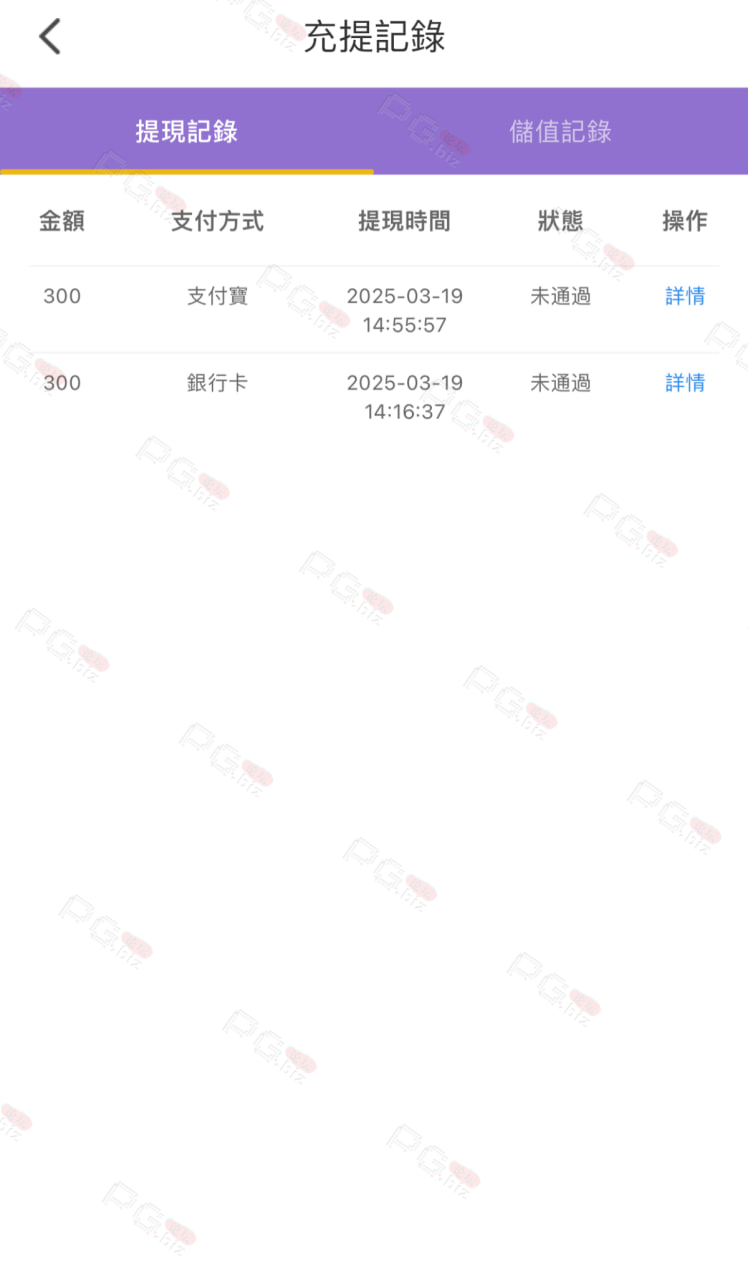Open 詳情 for the 支付寶 withdrawal
The height and width of the screenshot is (1280, 748).
point(685,296)
